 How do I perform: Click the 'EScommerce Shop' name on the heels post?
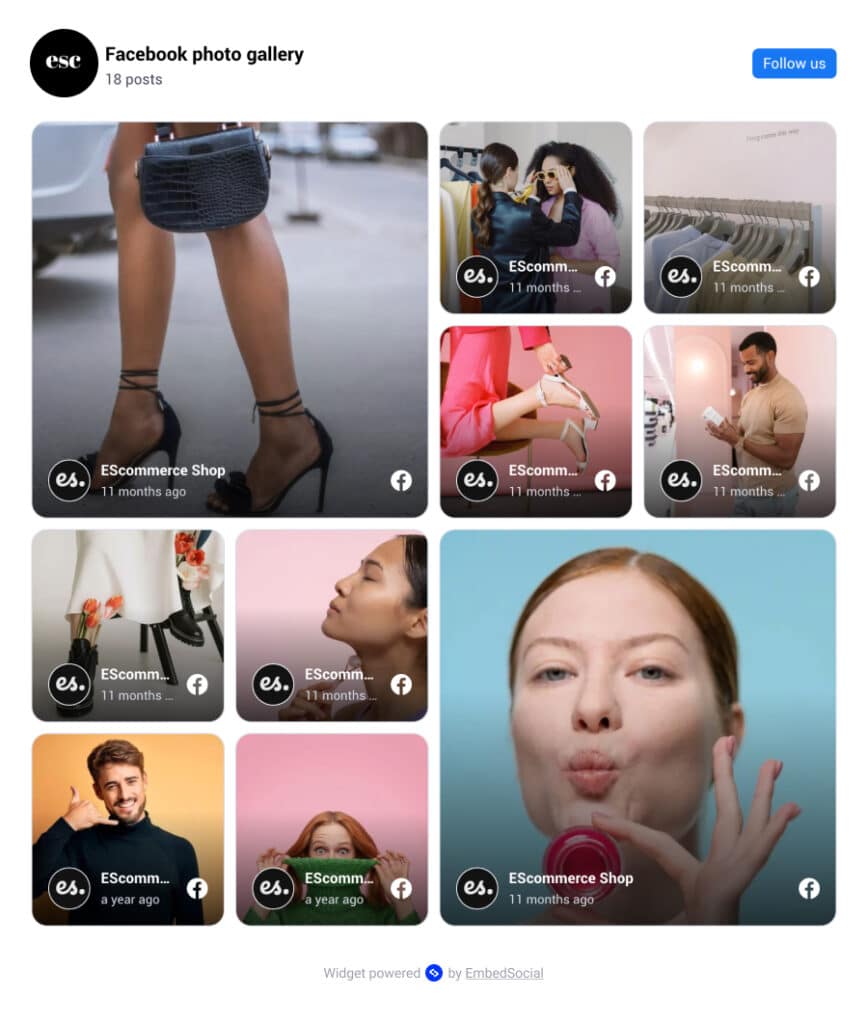point(163,470)
